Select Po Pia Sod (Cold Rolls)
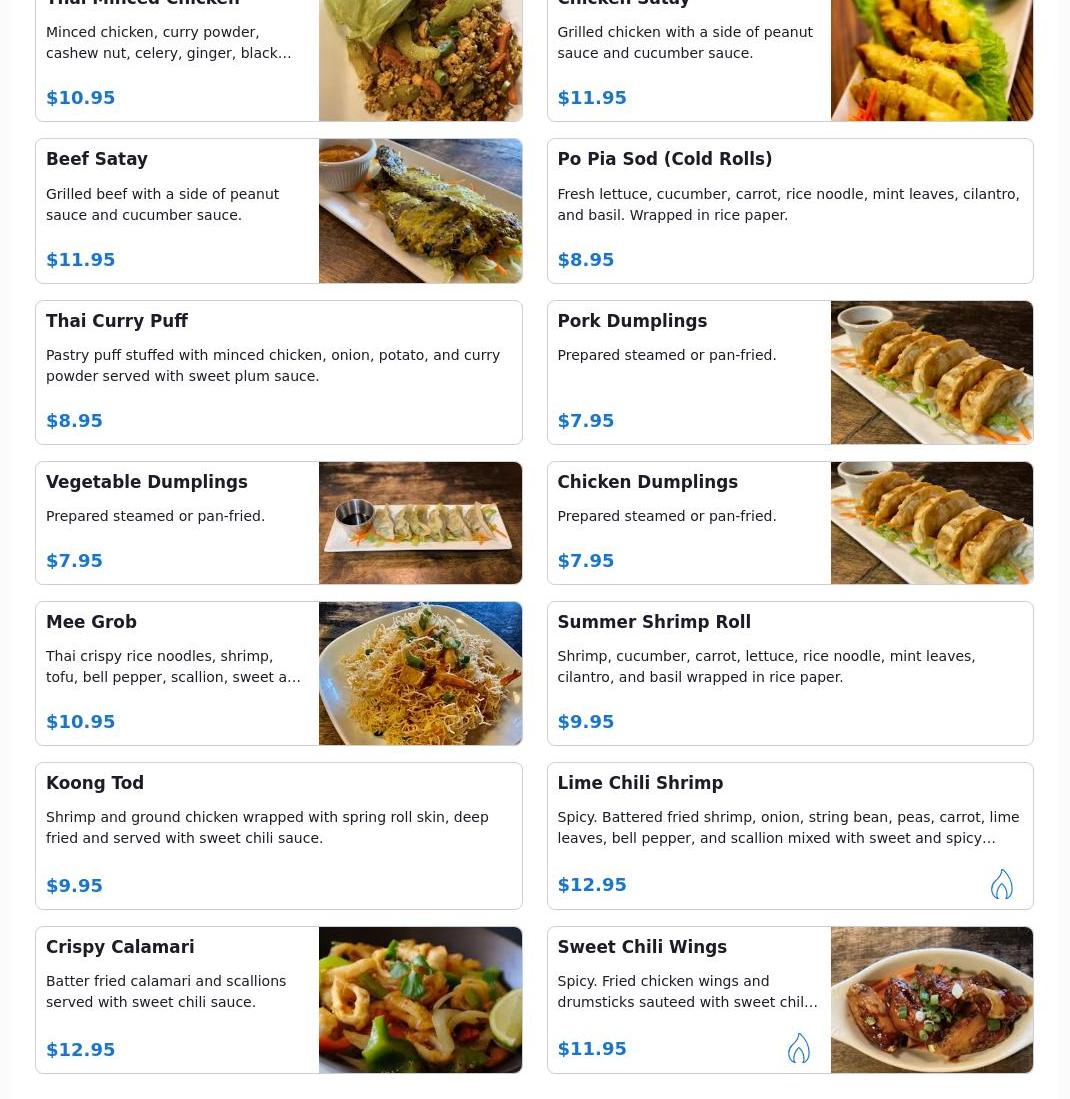The height and width of the screenshot is (1099, 1070). 789,211
